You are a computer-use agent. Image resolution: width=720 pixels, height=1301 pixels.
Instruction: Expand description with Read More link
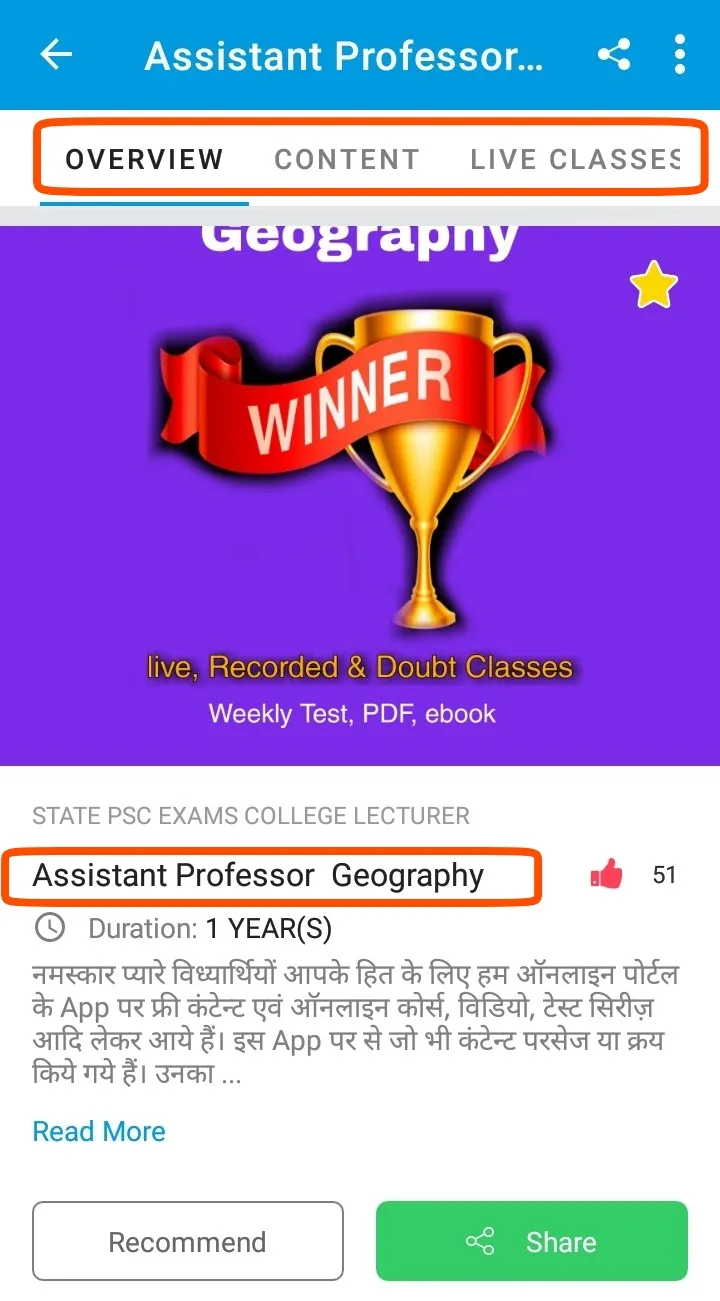98,1131
